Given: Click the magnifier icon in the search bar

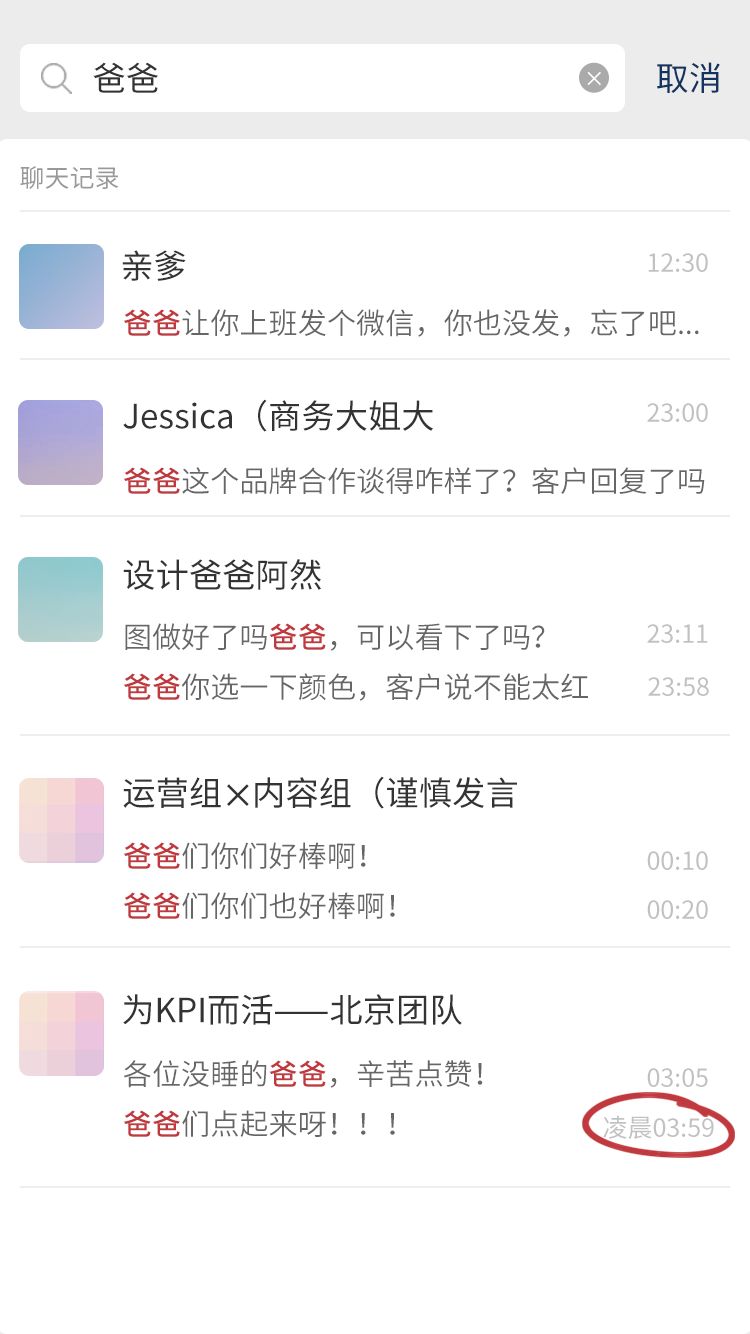Looking at the screenshot, I should [55, 77].
